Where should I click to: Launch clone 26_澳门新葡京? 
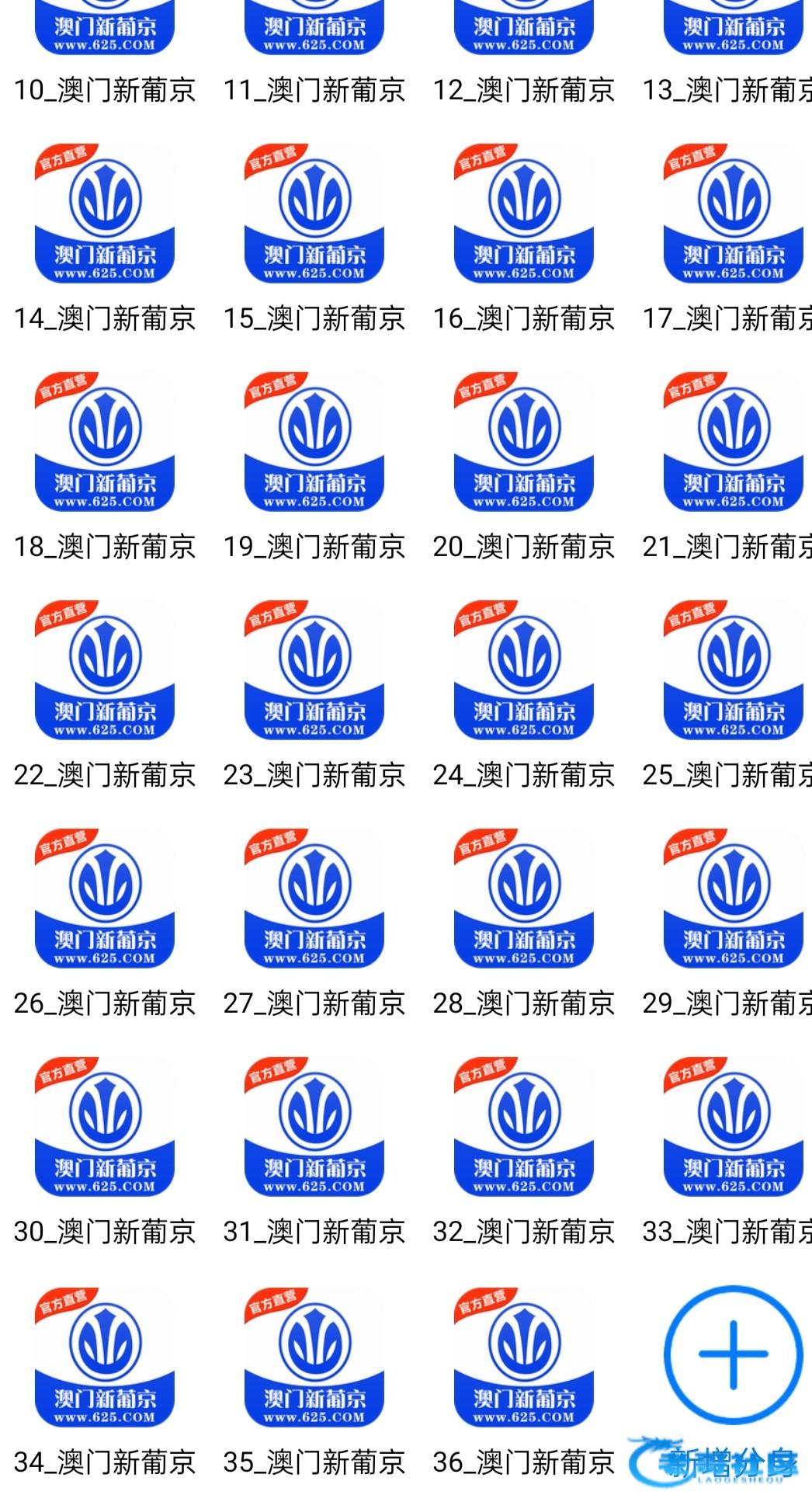click(105, 899)
